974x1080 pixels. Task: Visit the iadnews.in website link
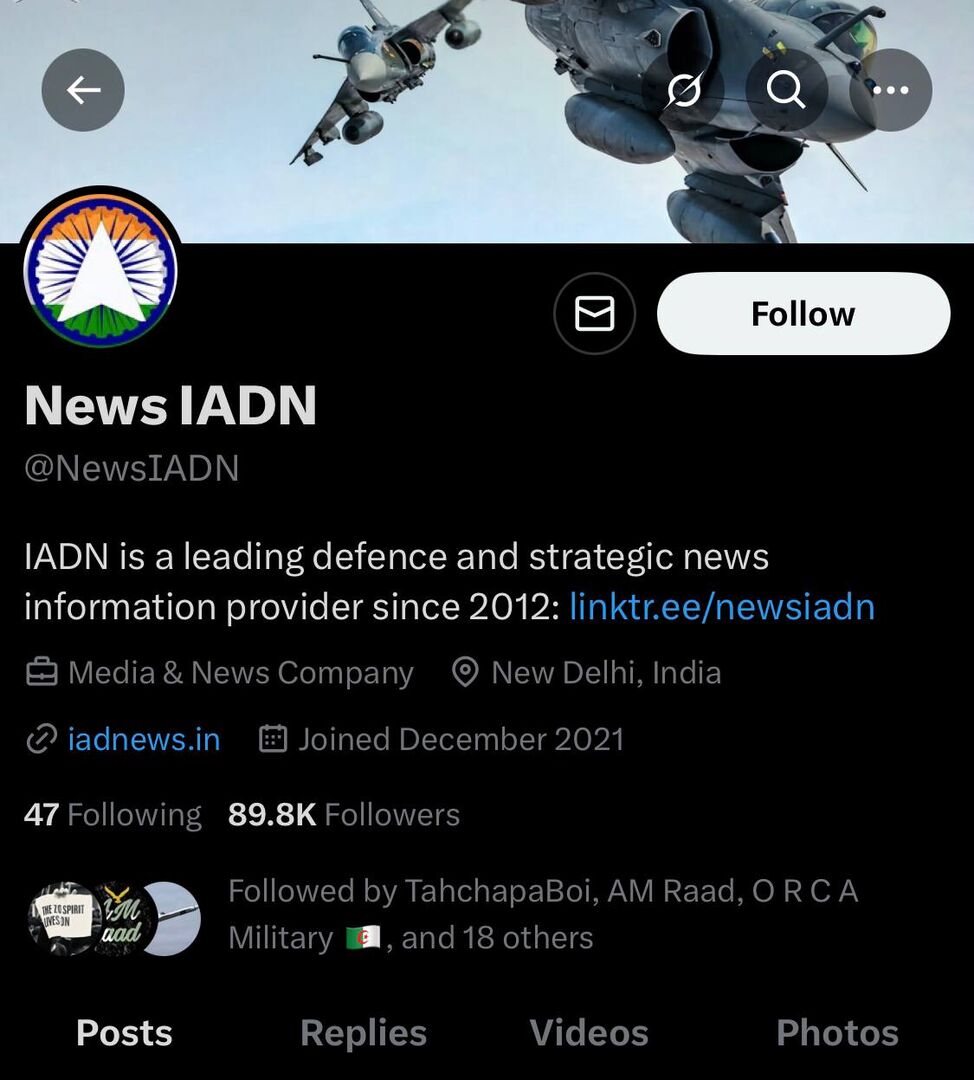tap(143, 739)
